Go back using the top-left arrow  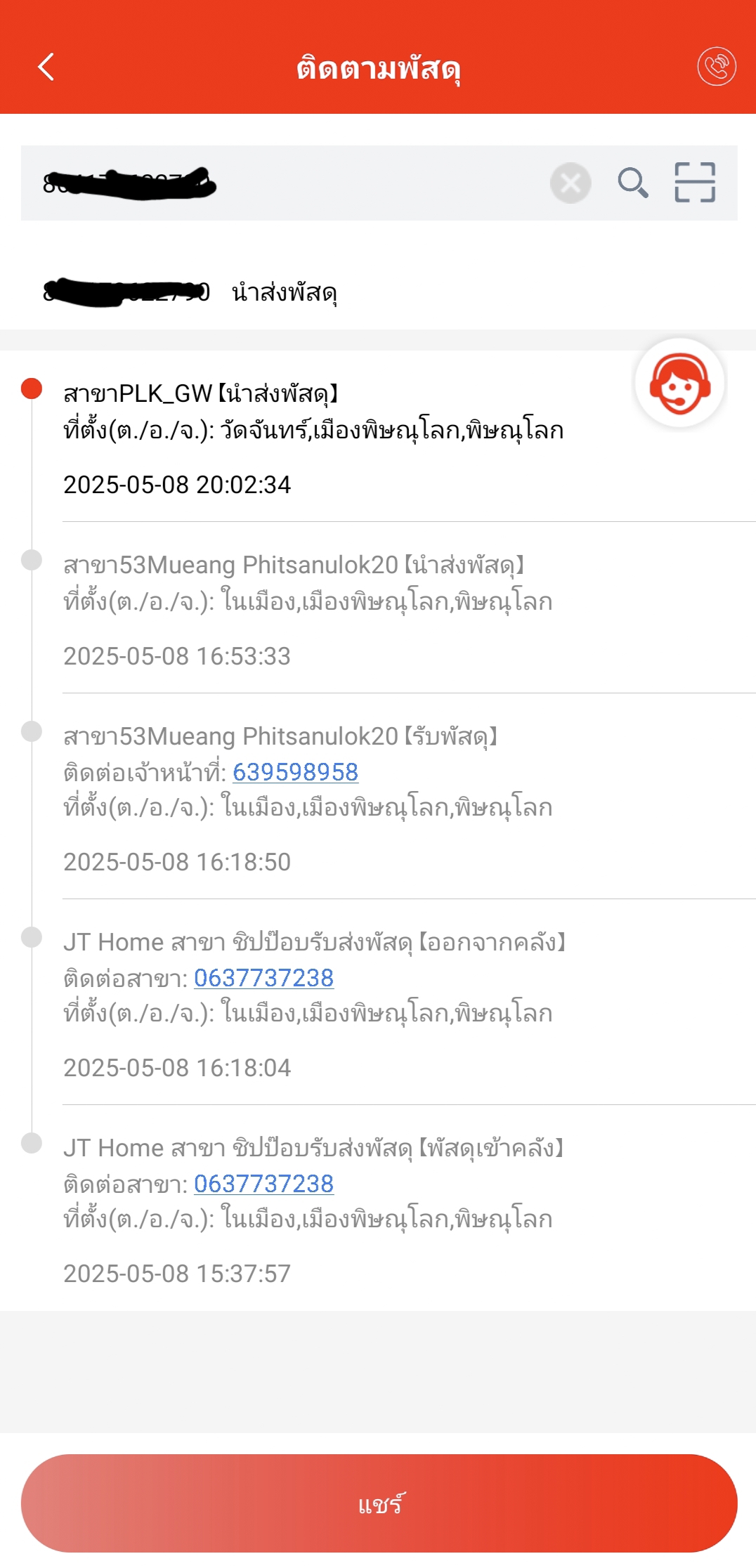click(x=46, y=67)
